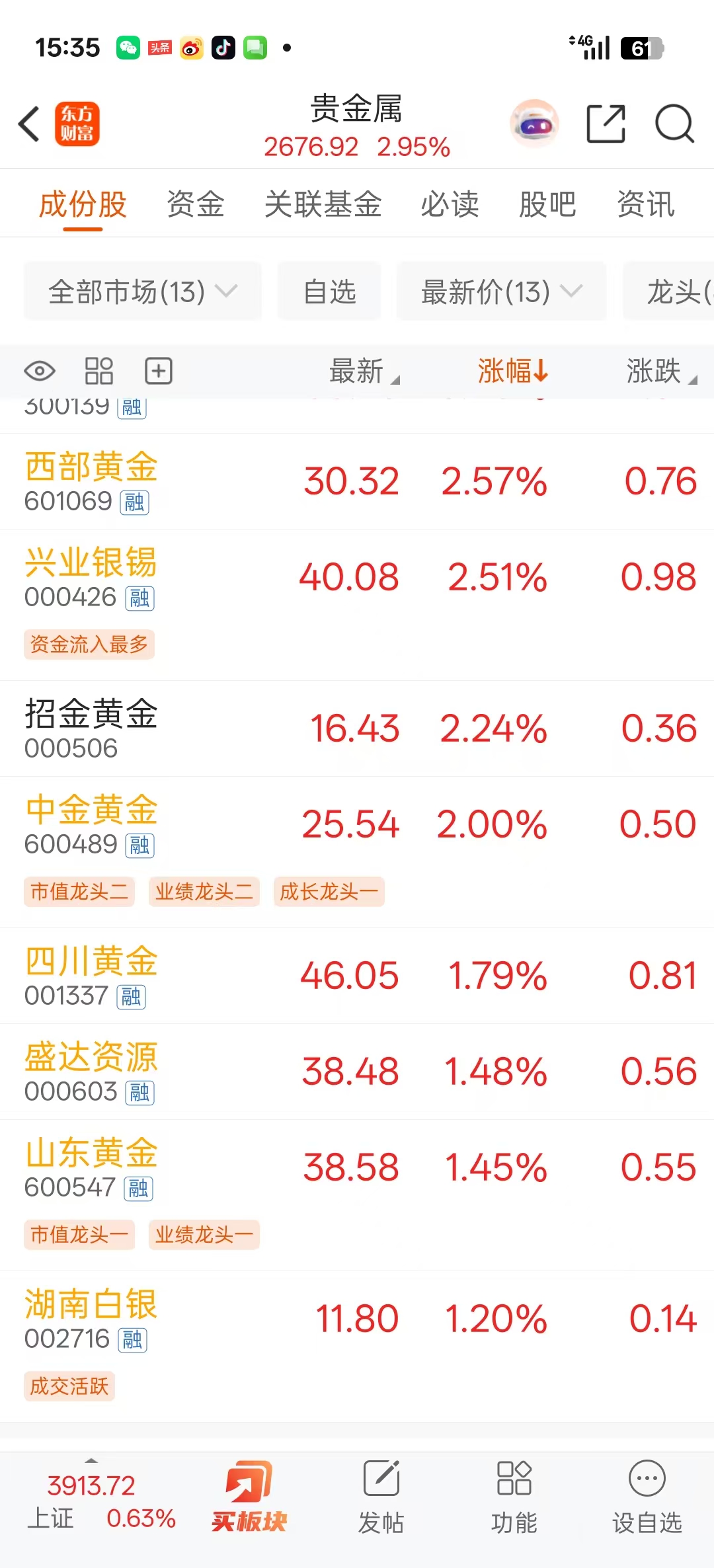Switch to the 股吧 tab

click(x=547, y=204)
